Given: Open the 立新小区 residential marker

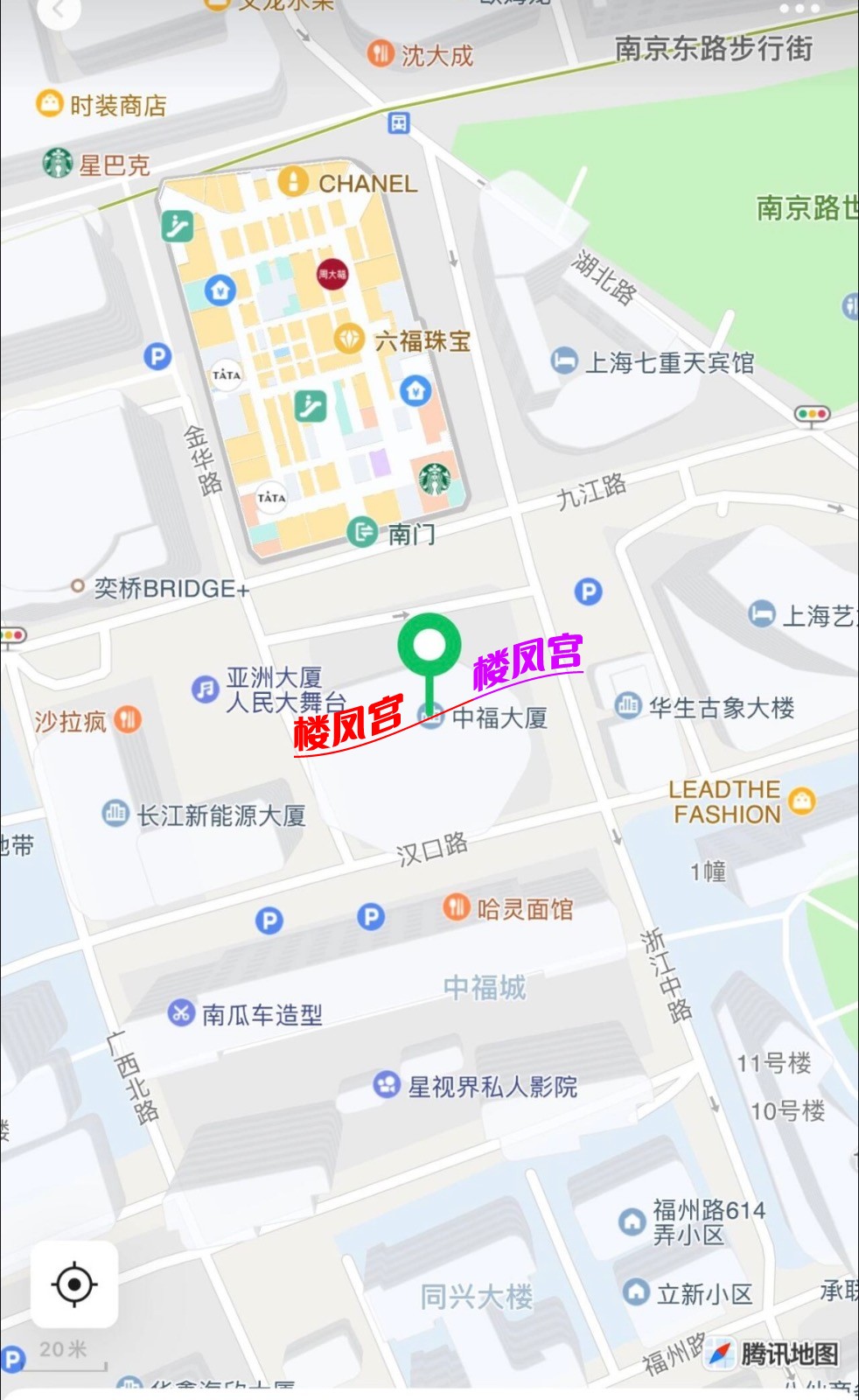Looking at the screenshot, I should [x=636, y=1291].
